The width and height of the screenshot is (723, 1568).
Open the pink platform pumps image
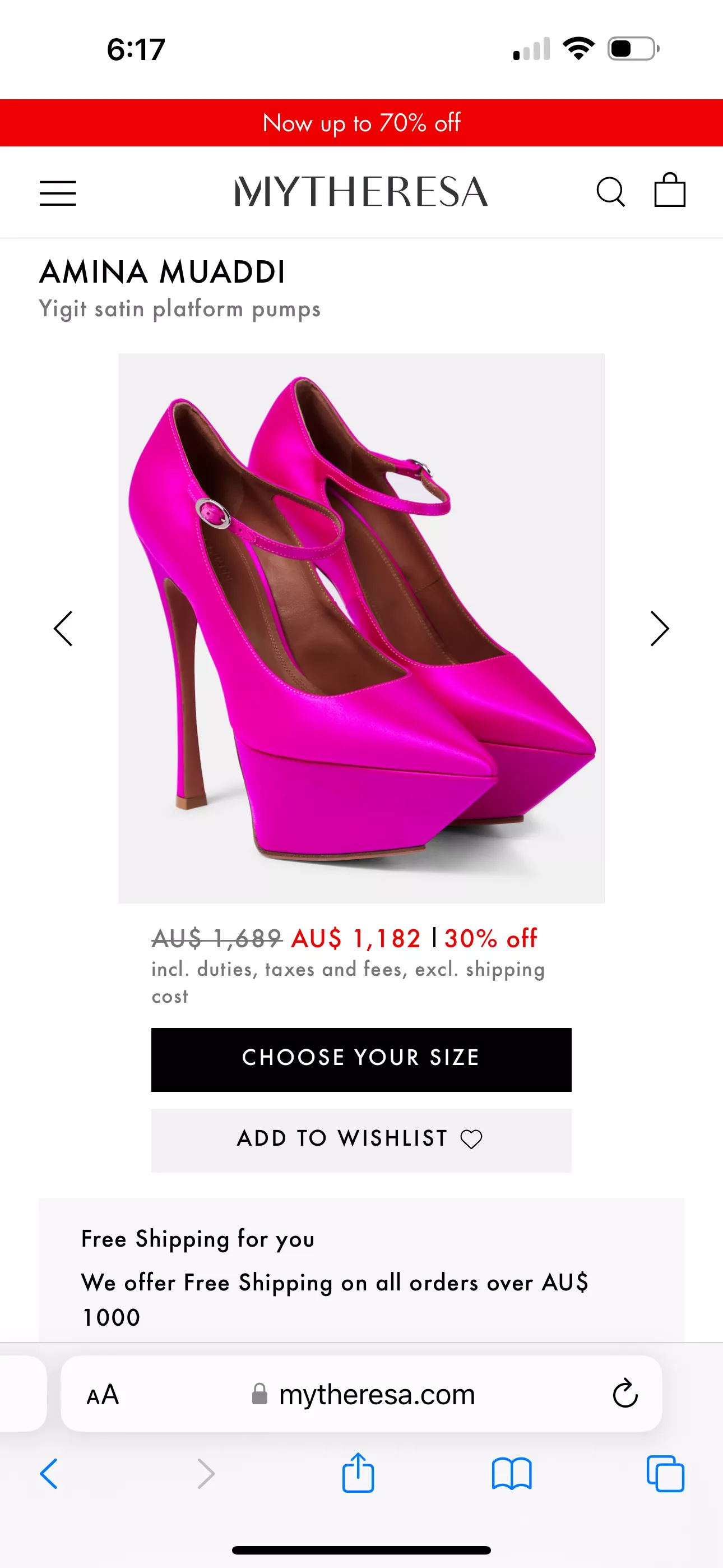361,628
